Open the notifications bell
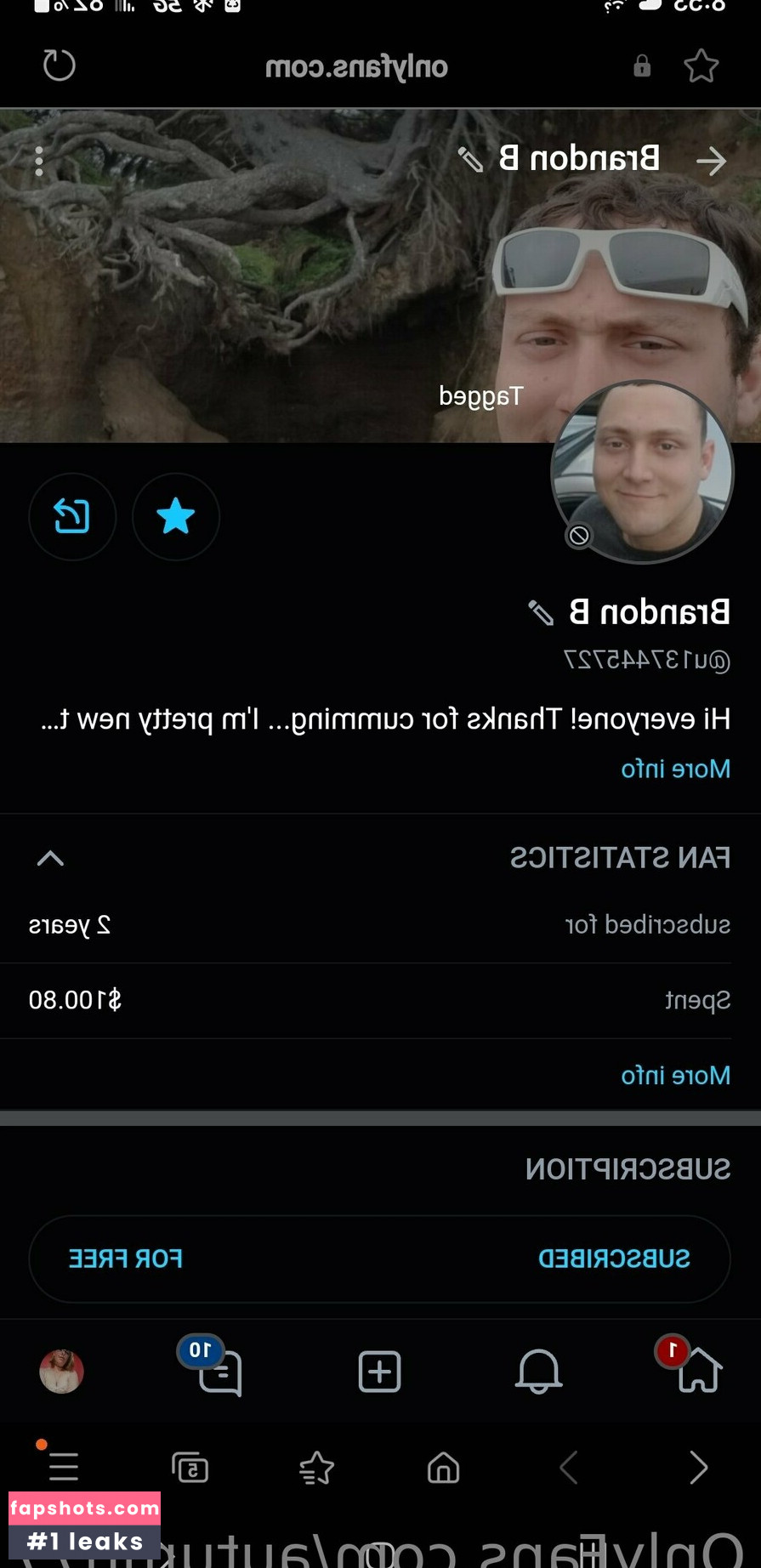This screenshot has width=761, height=1568. coord(538,1371)
